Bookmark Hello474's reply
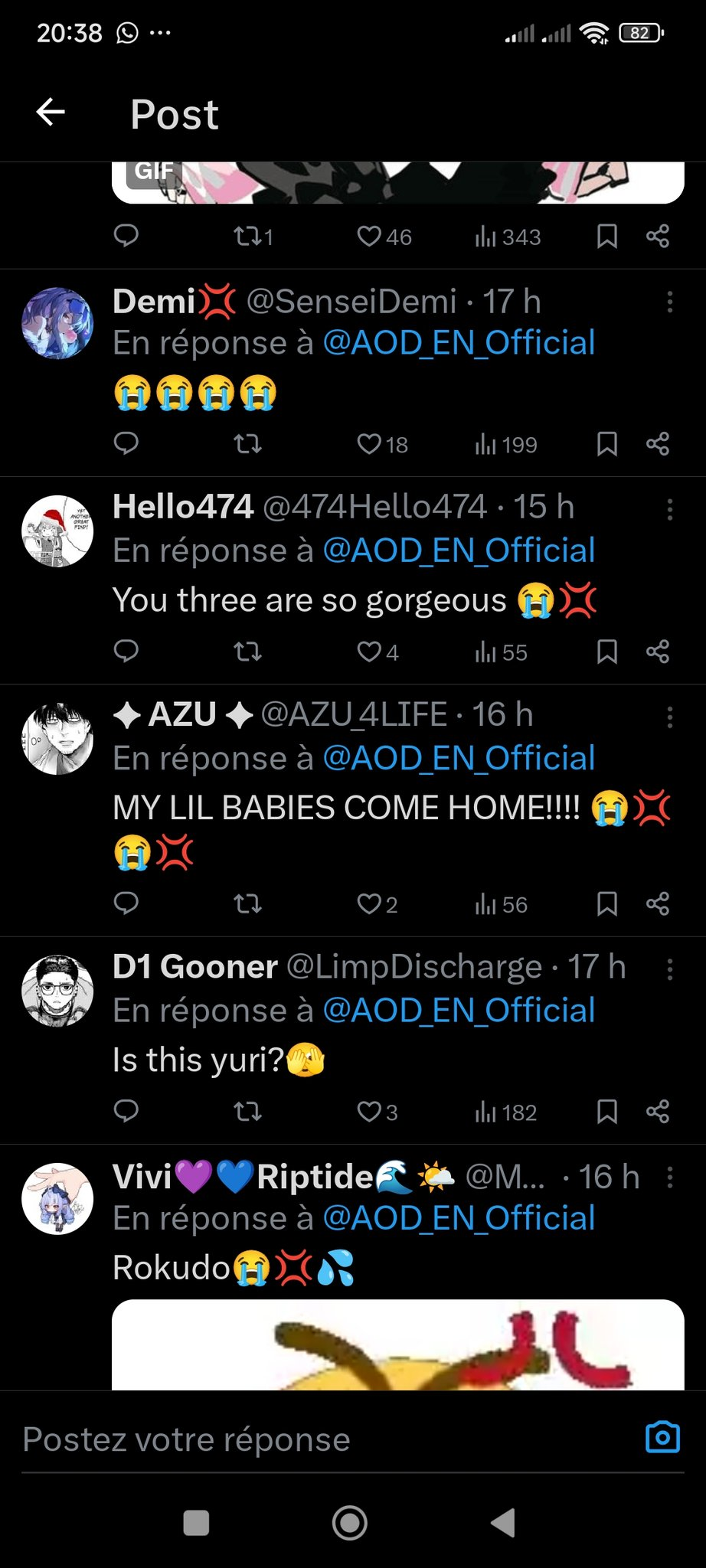The image size is (706, 1568). (606, 652)
